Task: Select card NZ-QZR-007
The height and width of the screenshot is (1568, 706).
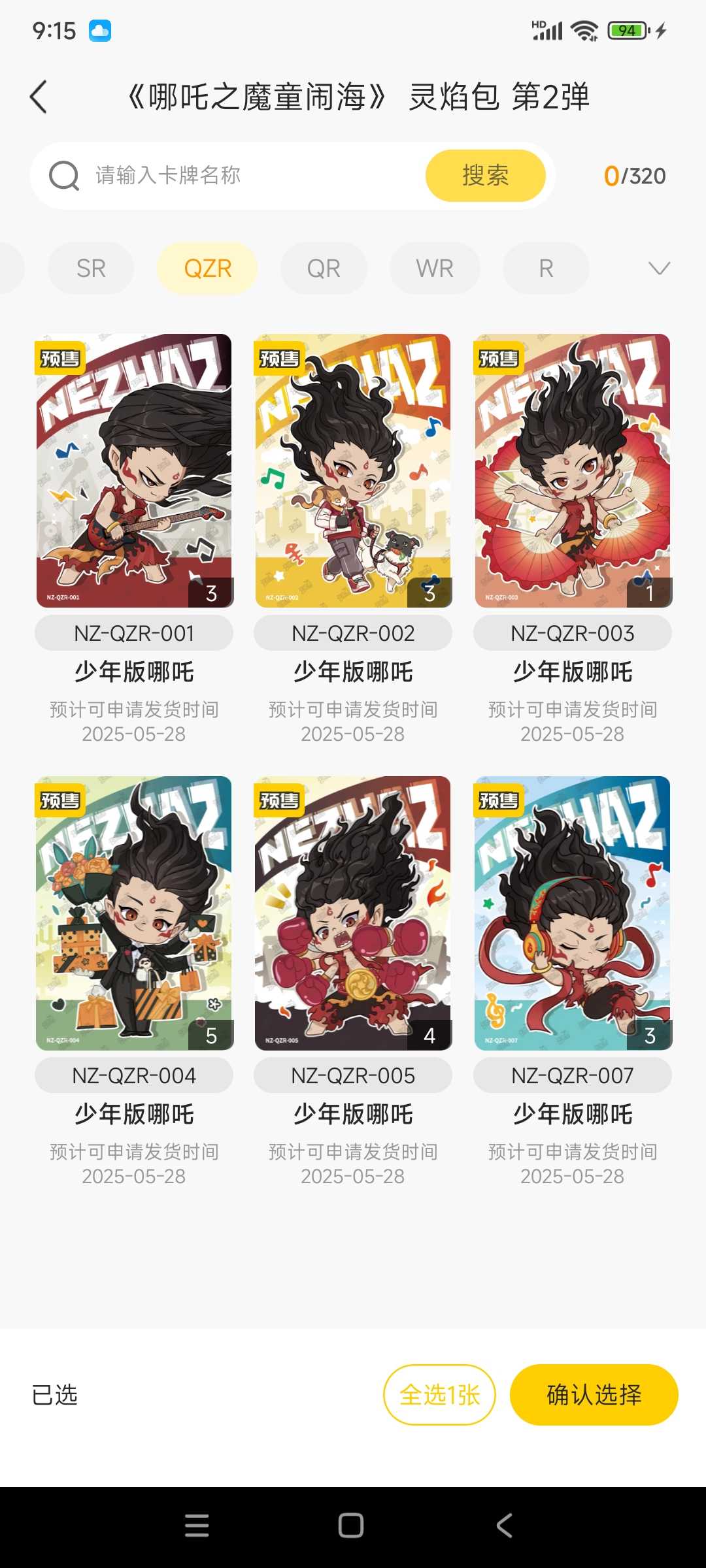Action: (x=573, y=913)
